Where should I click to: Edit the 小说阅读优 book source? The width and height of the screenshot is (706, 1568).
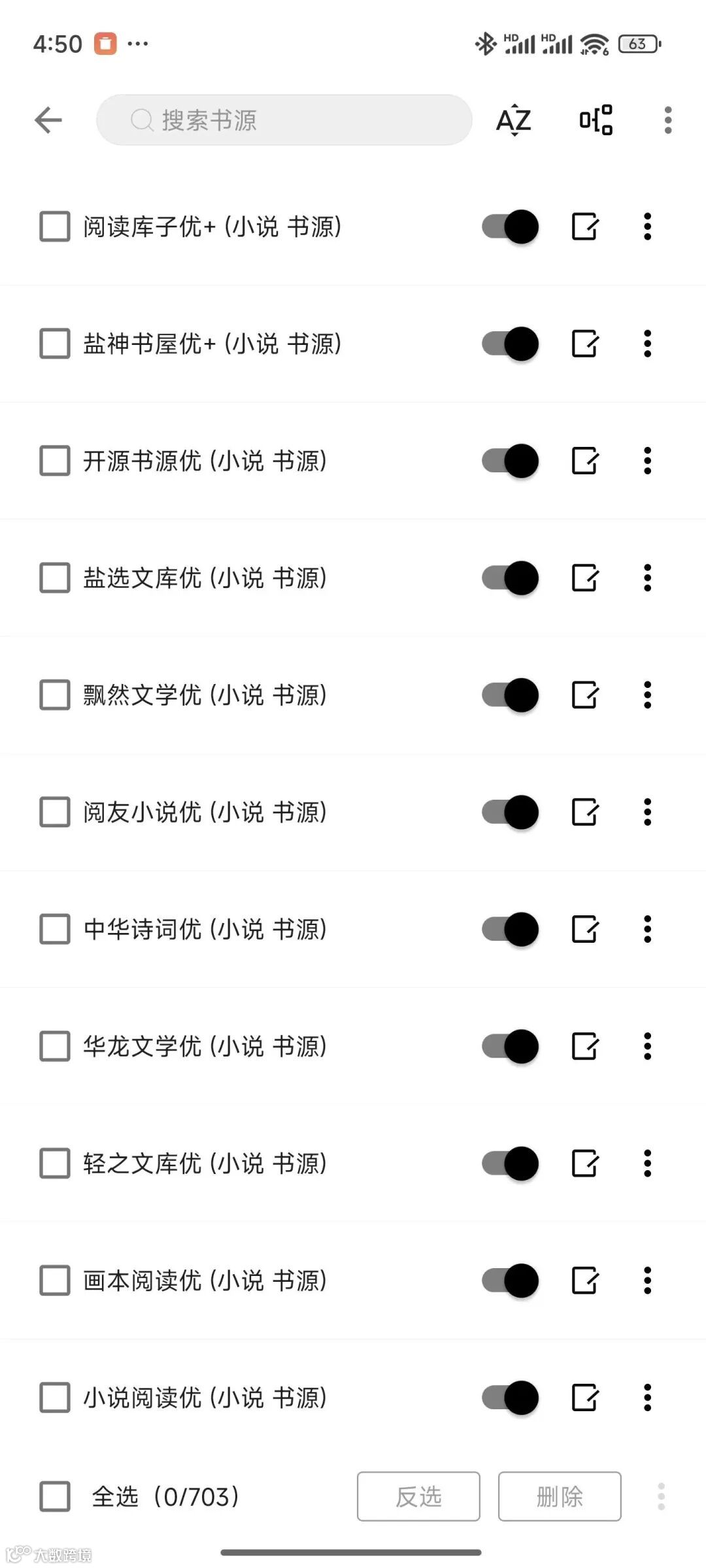(584, 1397)
